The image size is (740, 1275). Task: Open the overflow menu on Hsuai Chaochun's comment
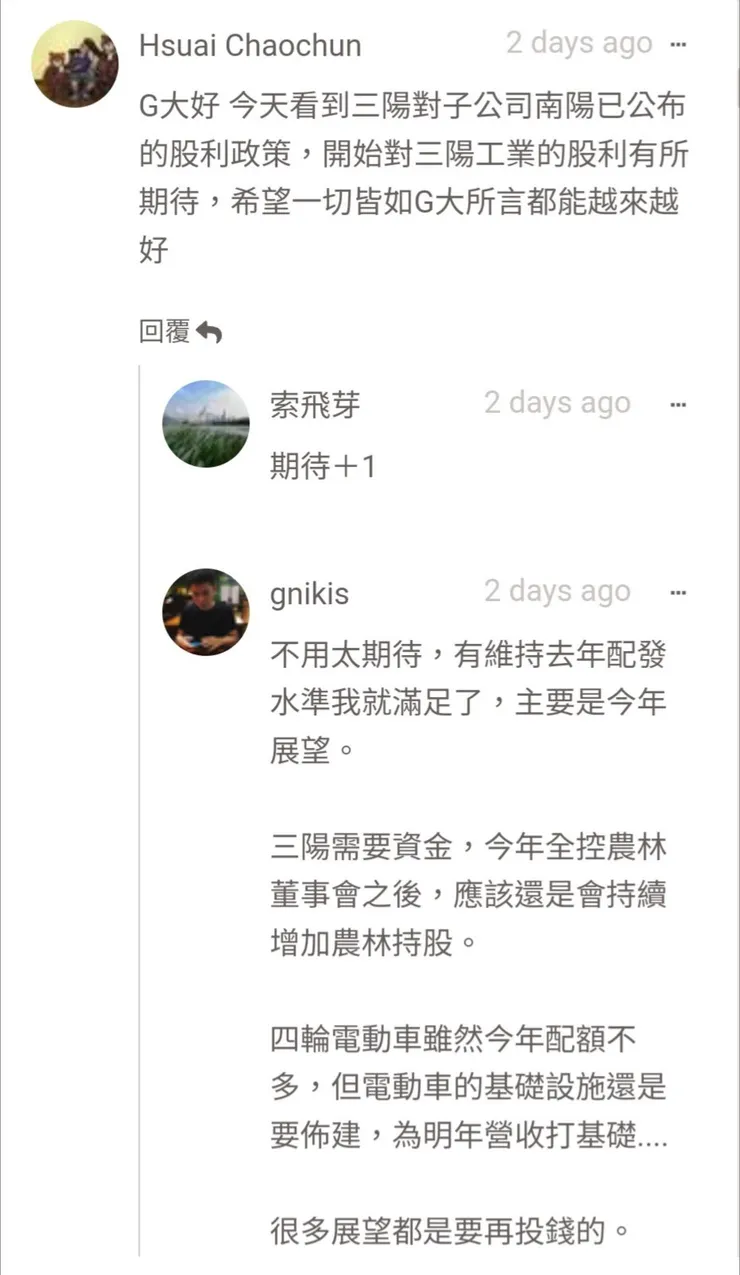677,45
